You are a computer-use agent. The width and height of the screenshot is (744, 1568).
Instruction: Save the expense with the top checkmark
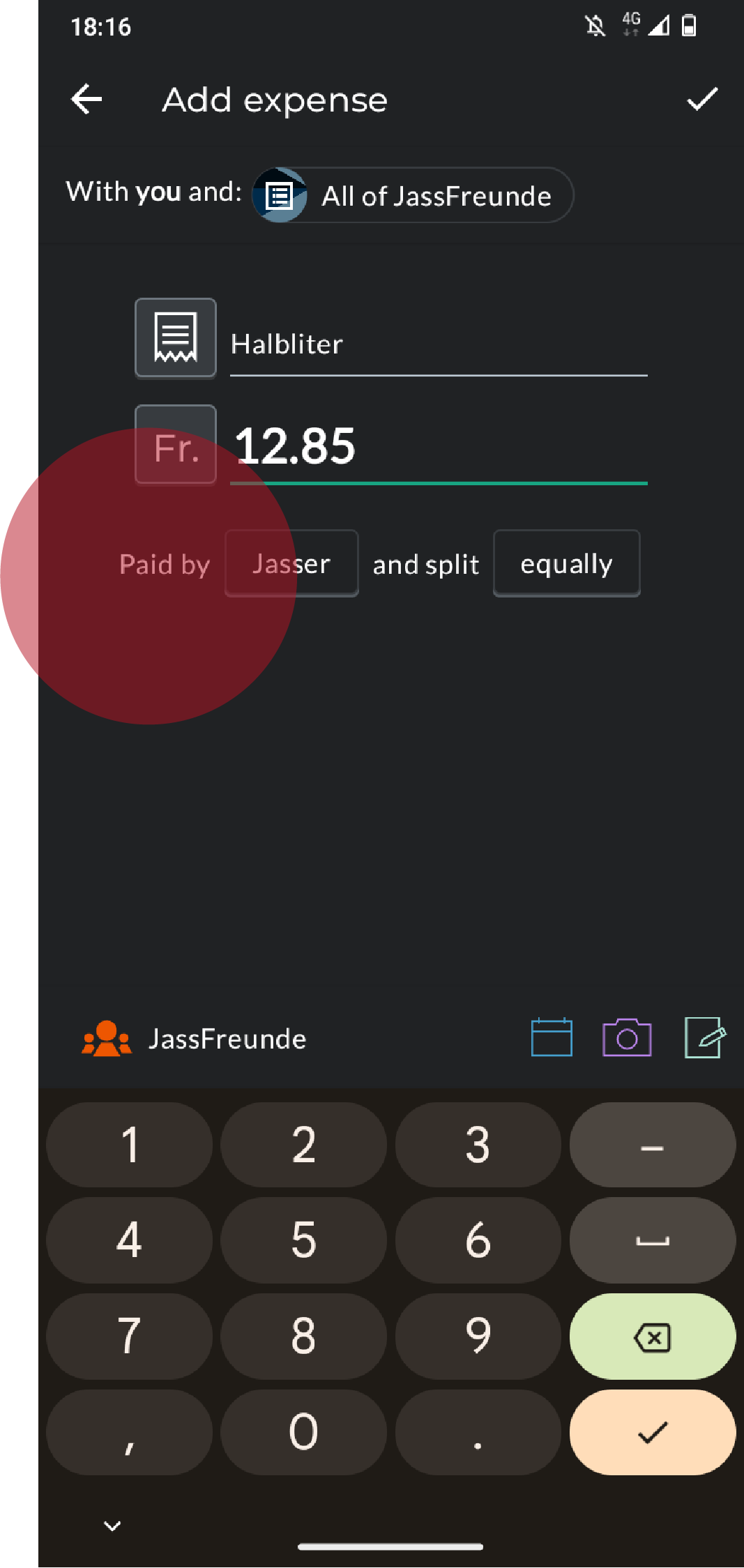701,100
